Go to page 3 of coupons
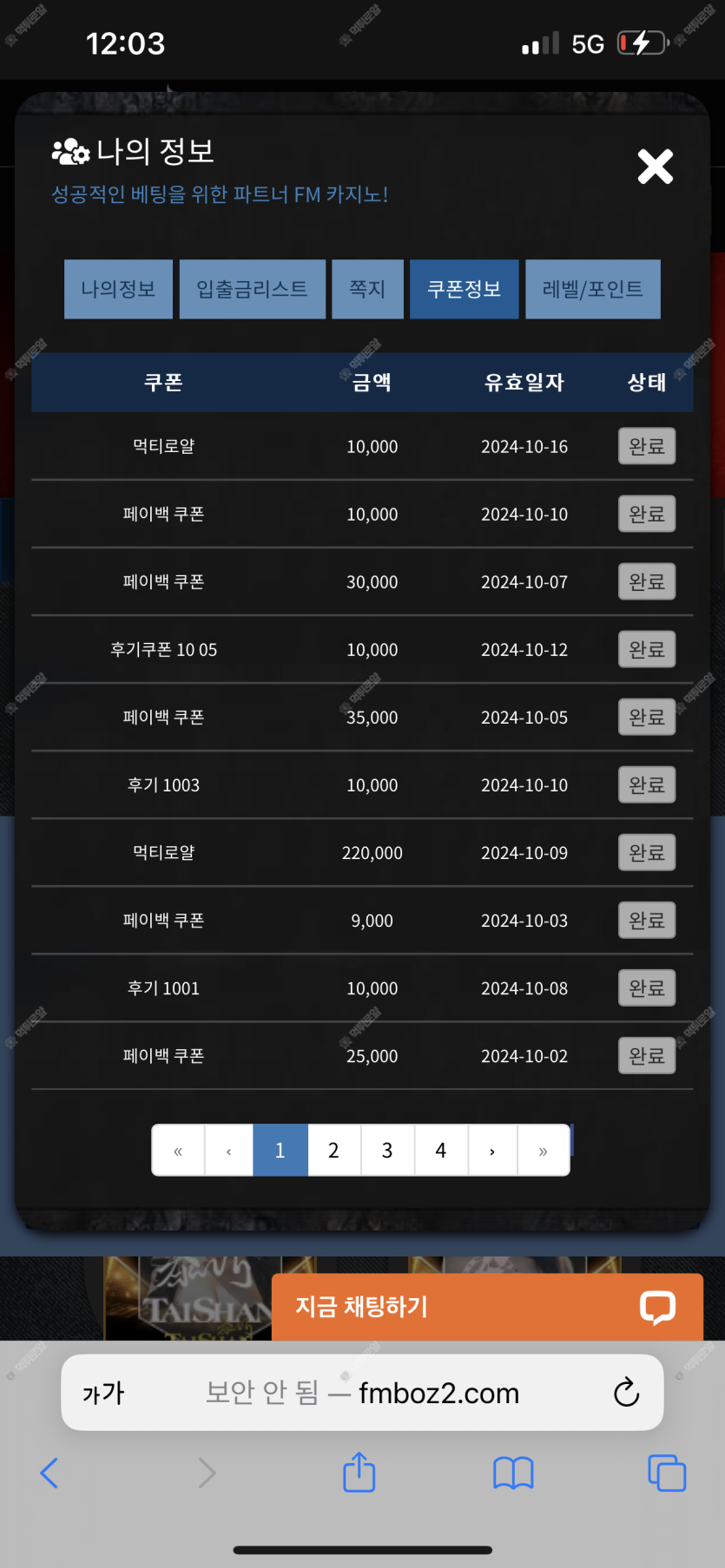 [387, 1151]
